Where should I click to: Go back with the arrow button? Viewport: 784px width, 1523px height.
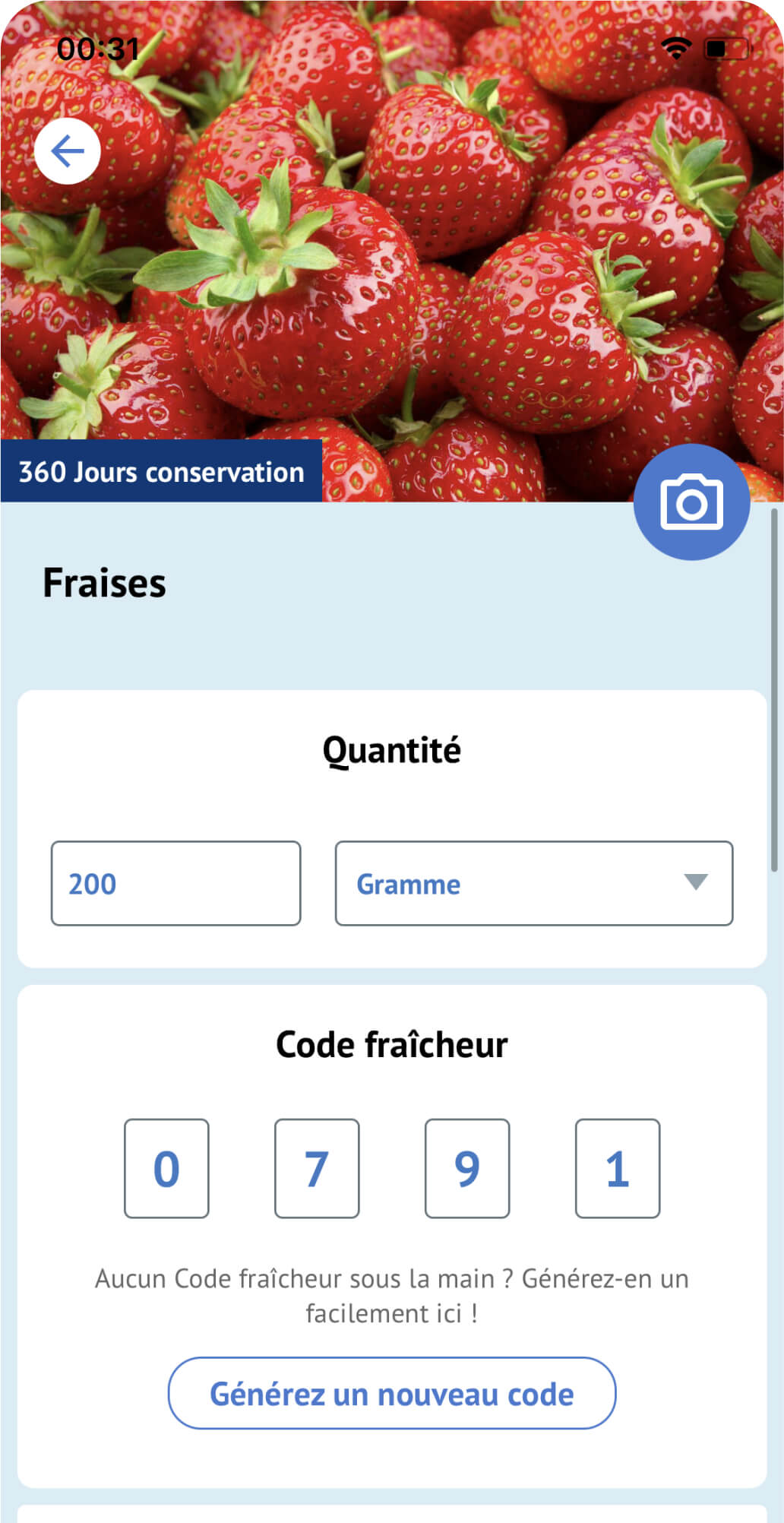(x=68, y=151)
